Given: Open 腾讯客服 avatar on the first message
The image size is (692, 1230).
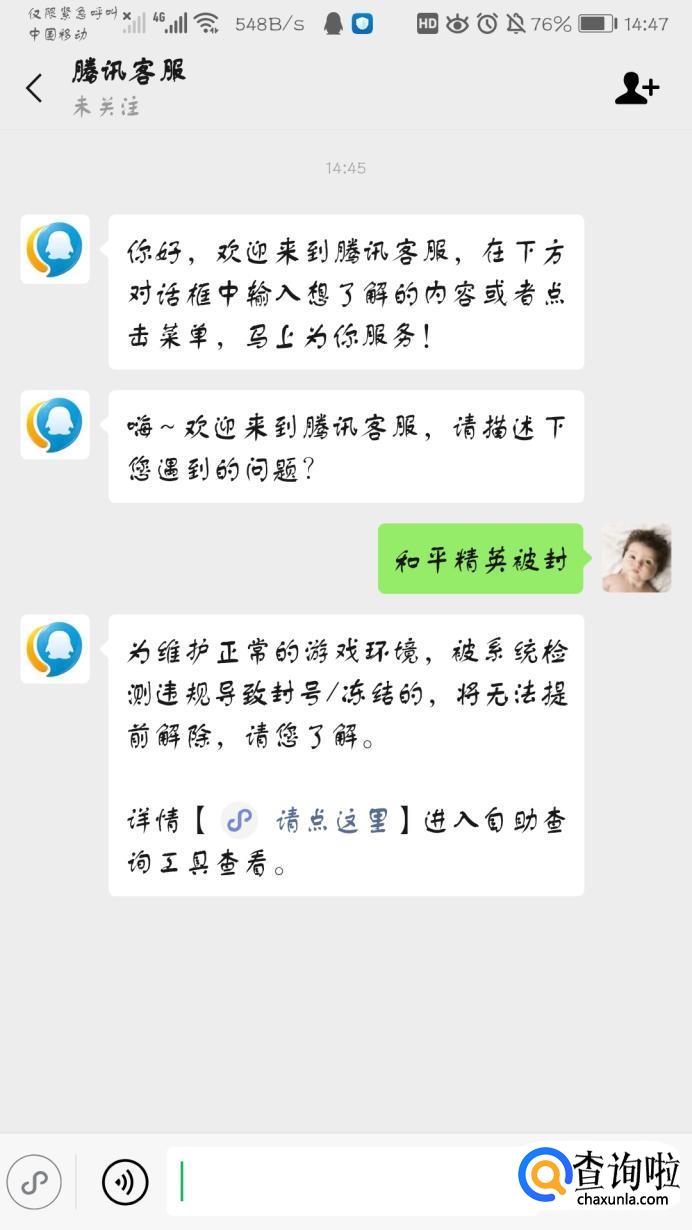Looking at the screenshot, I should click(55, 249).
